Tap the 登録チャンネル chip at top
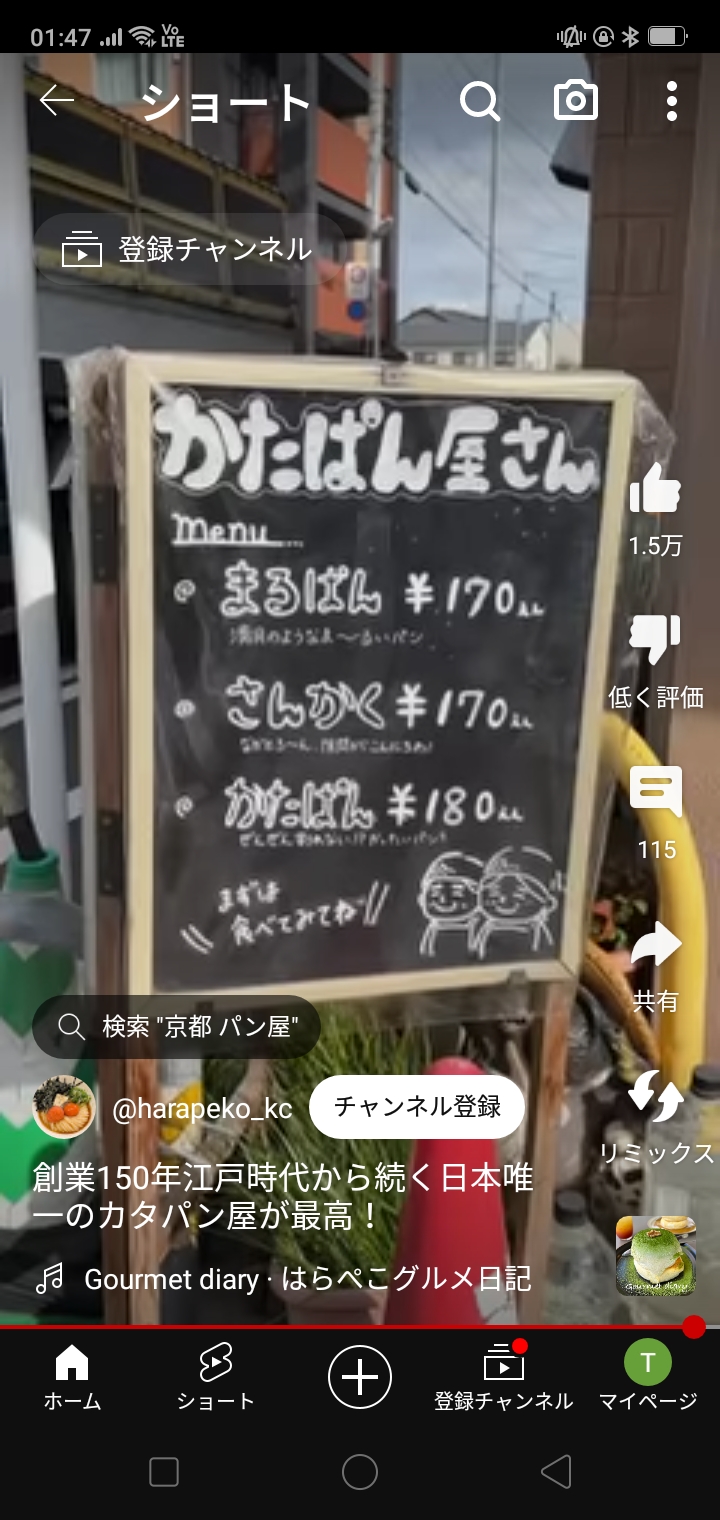This screenshot has width=720, height=1520. point(189,250)
